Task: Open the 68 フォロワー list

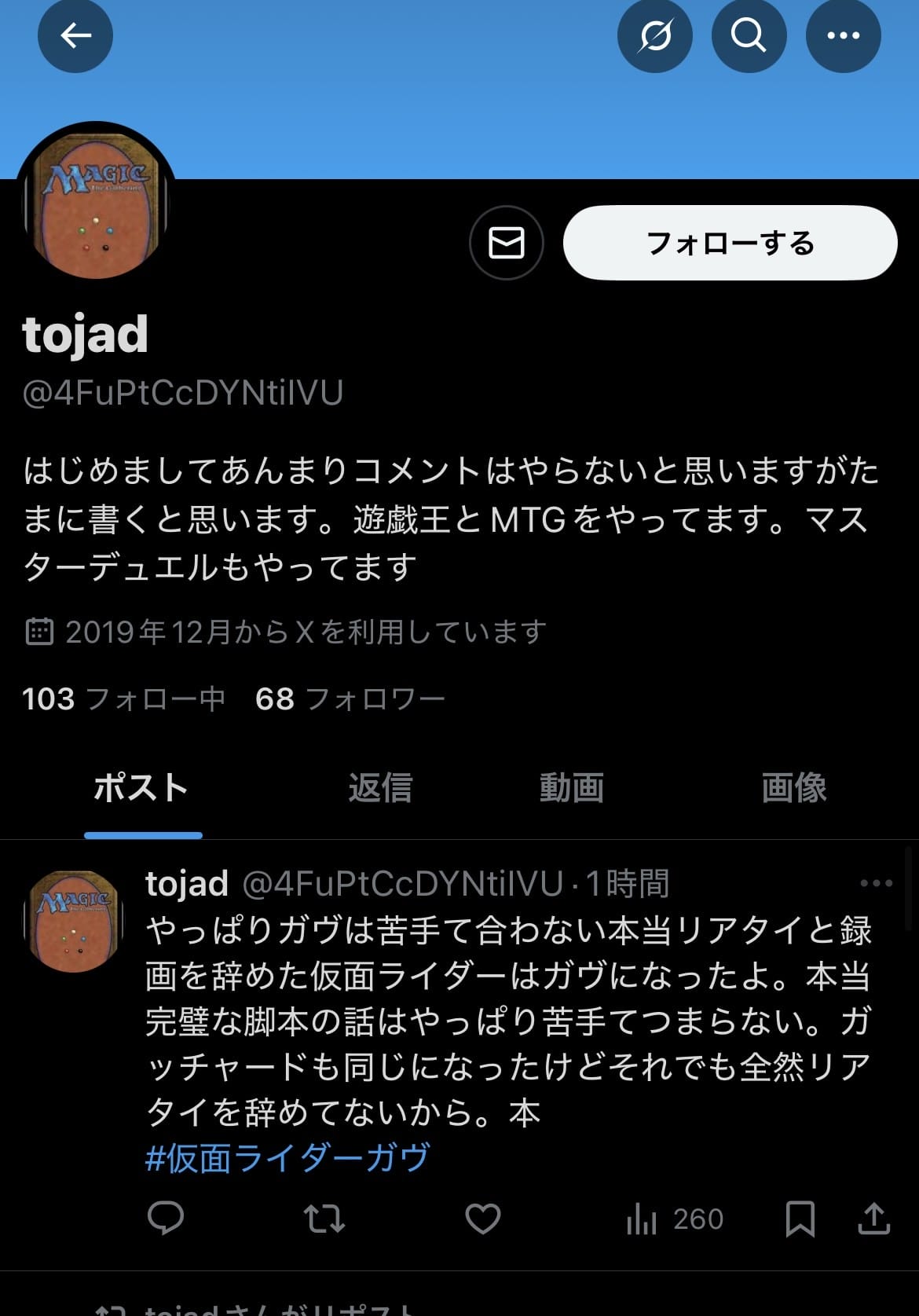Action: 350,698
